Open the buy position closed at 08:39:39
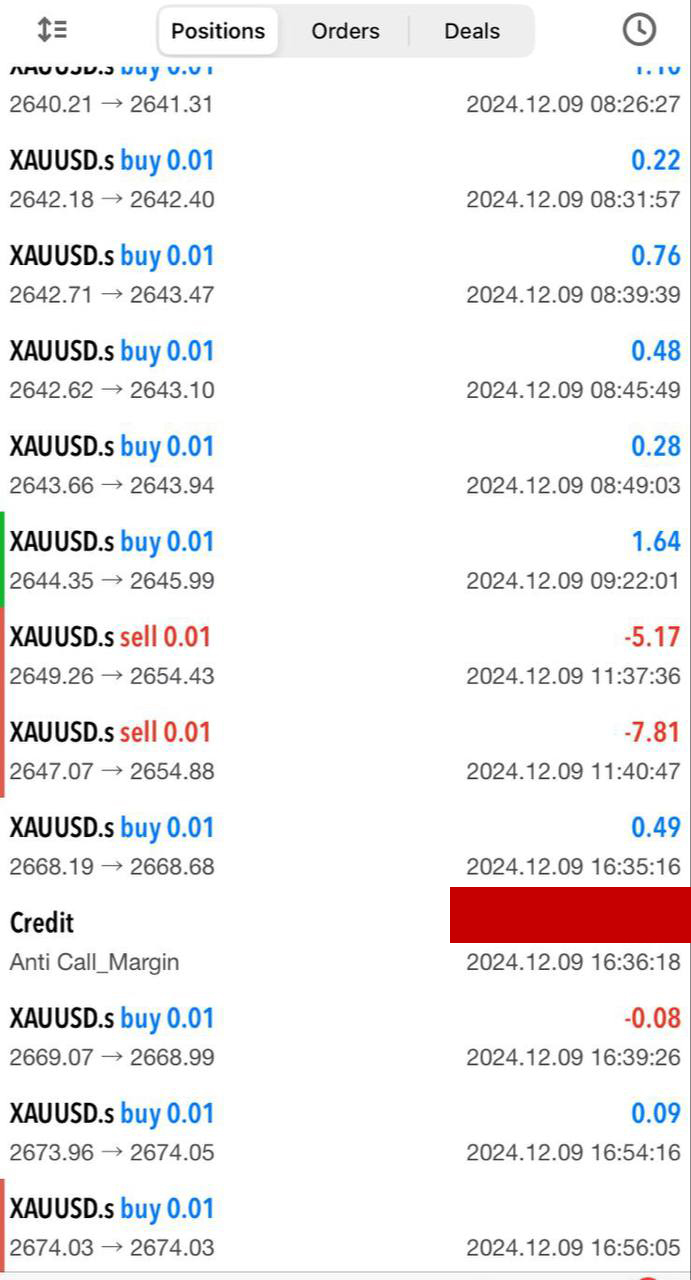This screenshot has height=1280, width=691. pos(345,274)
